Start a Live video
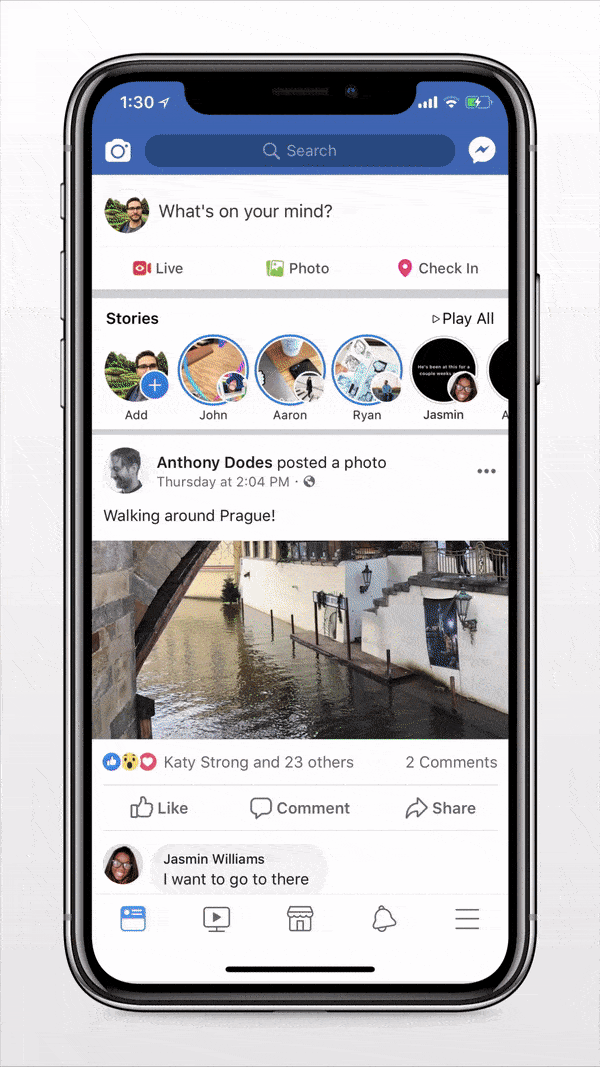The image size is (600, 1067). click(158, 268)
